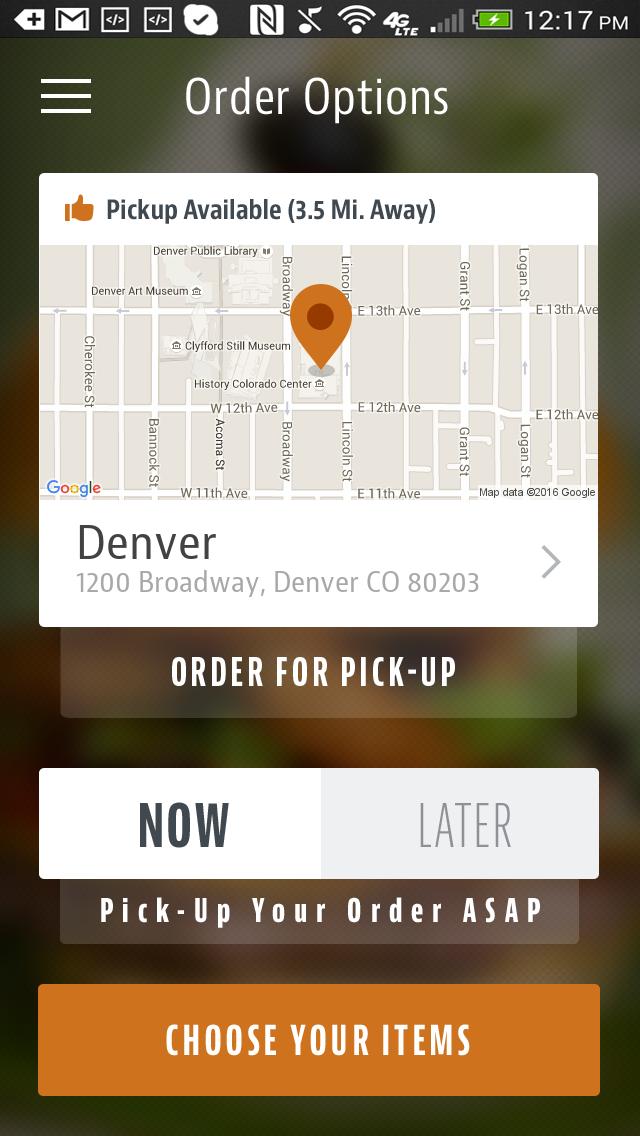Select the NOW pickup option
Image resolution: width=640 pixels, height=1136 pixels.
coord(181,824)
